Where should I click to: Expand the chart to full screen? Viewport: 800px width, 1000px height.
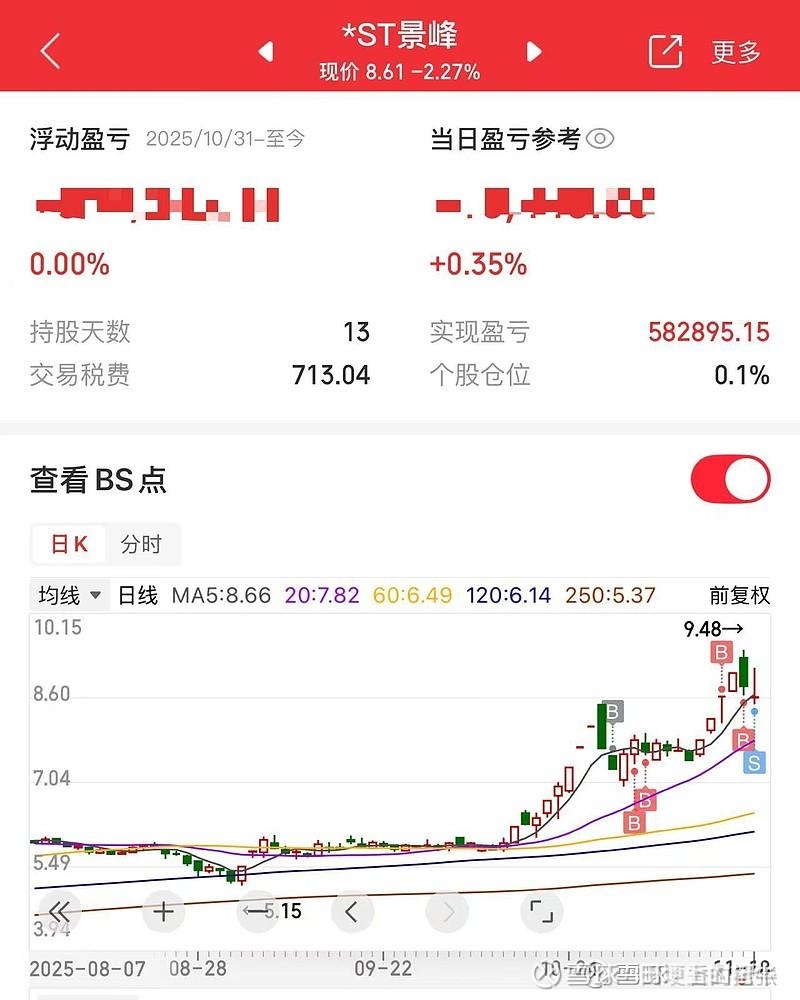[541, 911]
